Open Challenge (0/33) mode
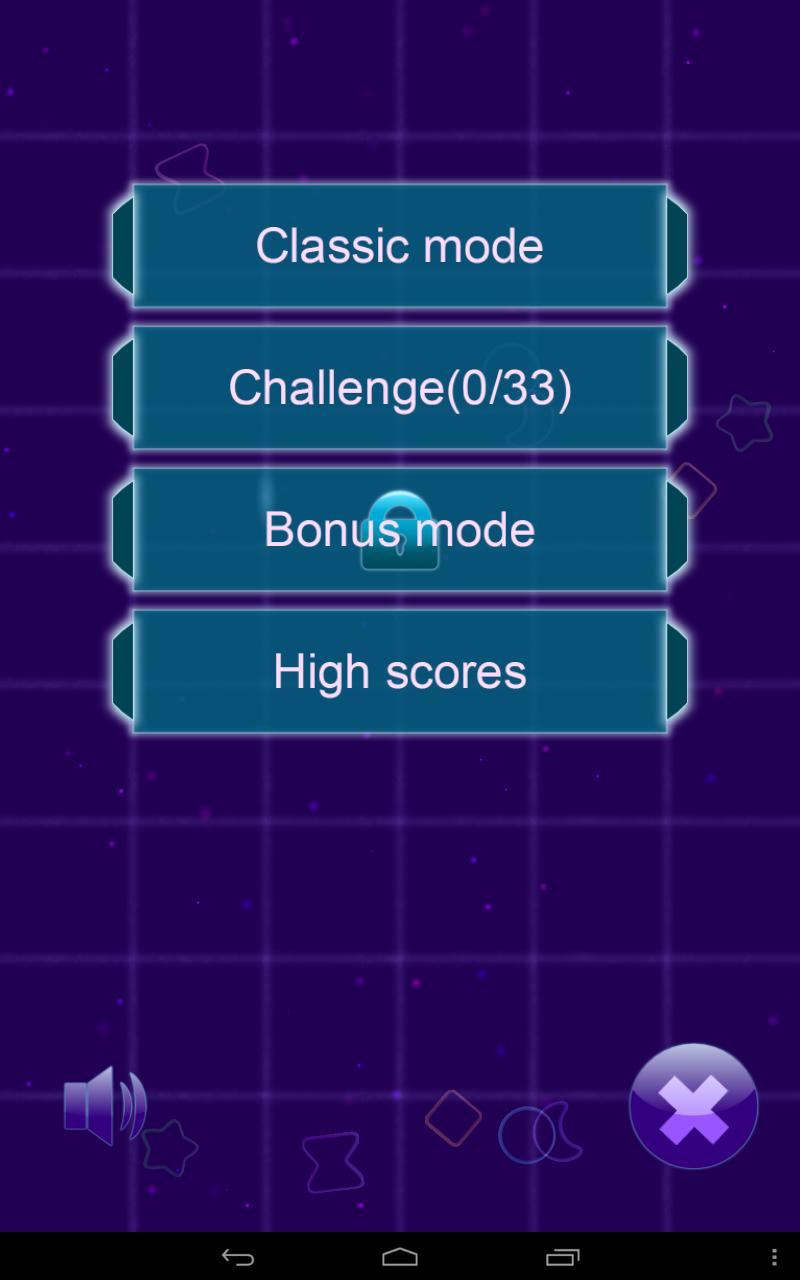800x1280 pixels. click(x=400, y=388)
